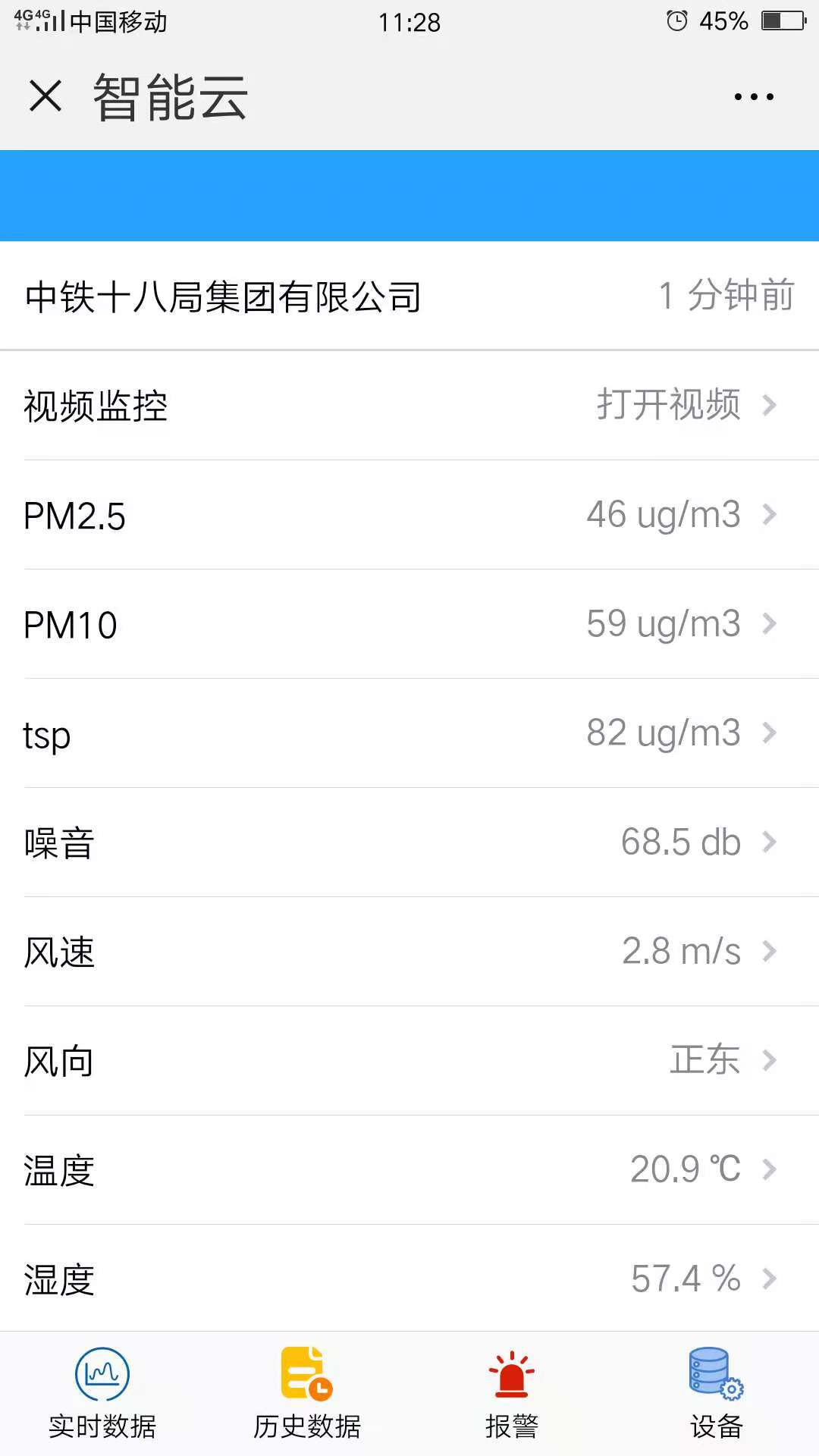Image resolution: width=819 pixels, height=1456 pixels.
Task: Go to the 报警 alarm tab
Action: click(512, 1394)
